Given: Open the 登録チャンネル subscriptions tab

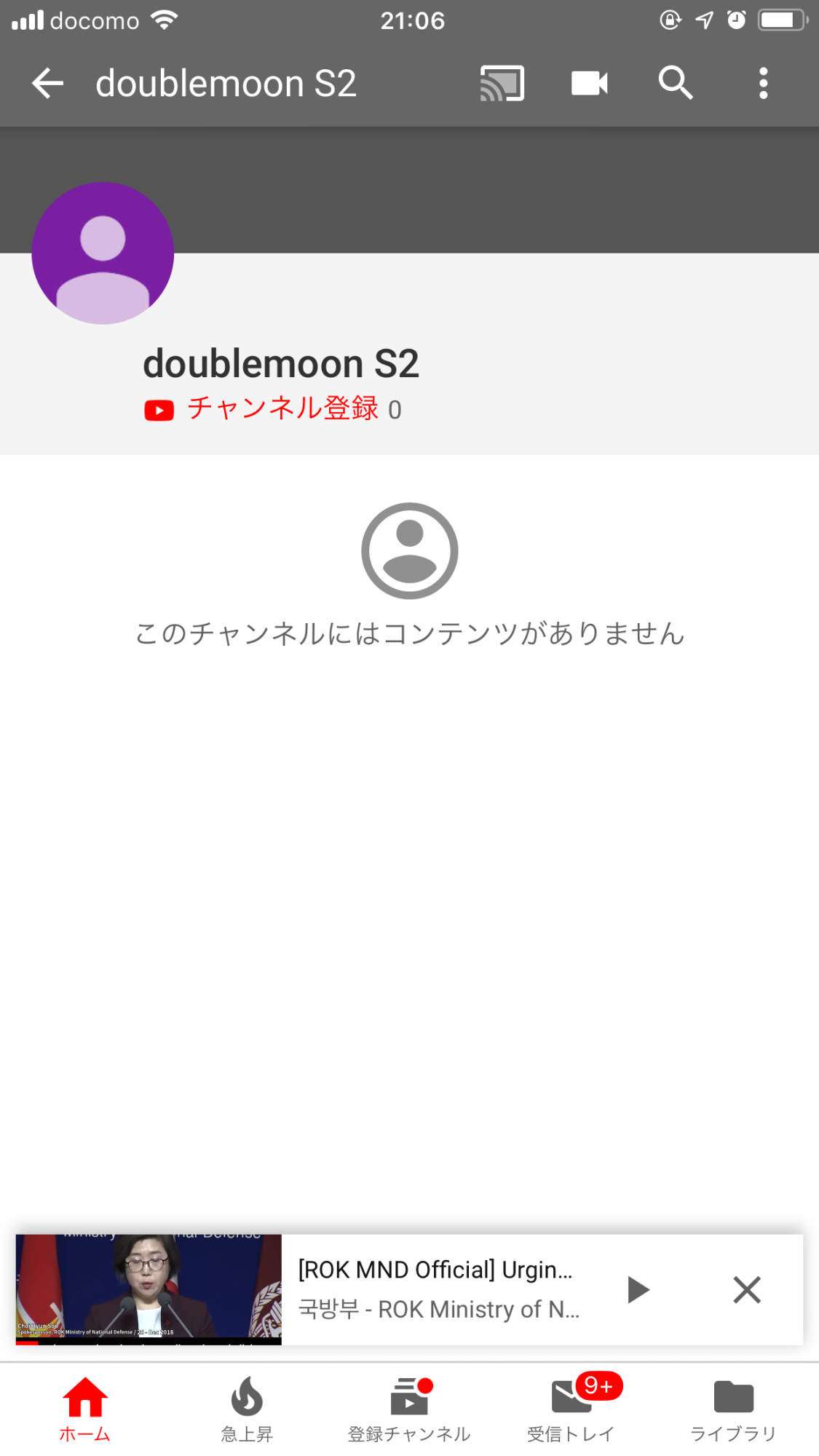Looking at the screenshot, I should click(409, 1410).
